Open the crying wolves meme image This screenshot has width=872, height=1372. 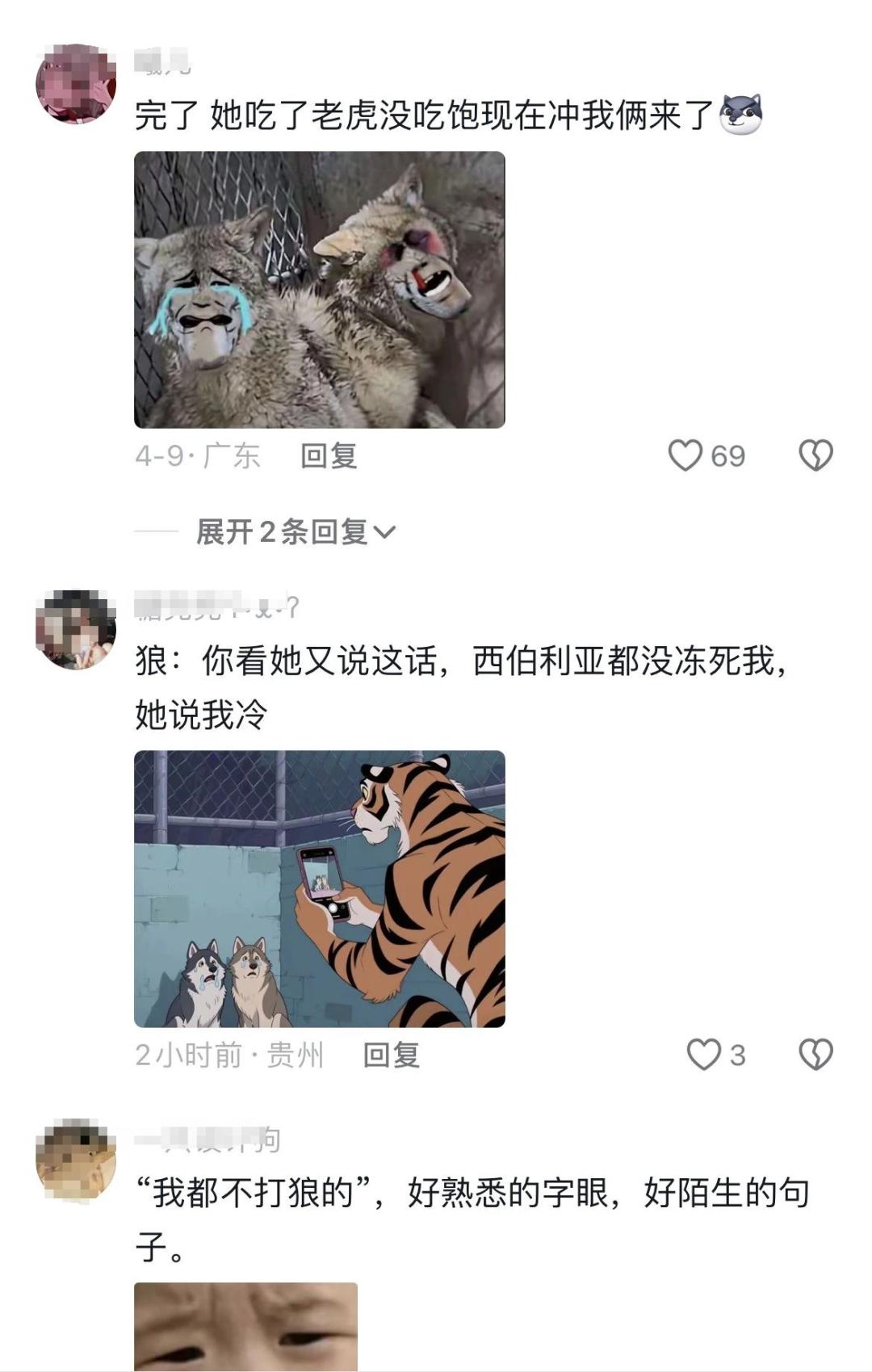click(319, 290)
